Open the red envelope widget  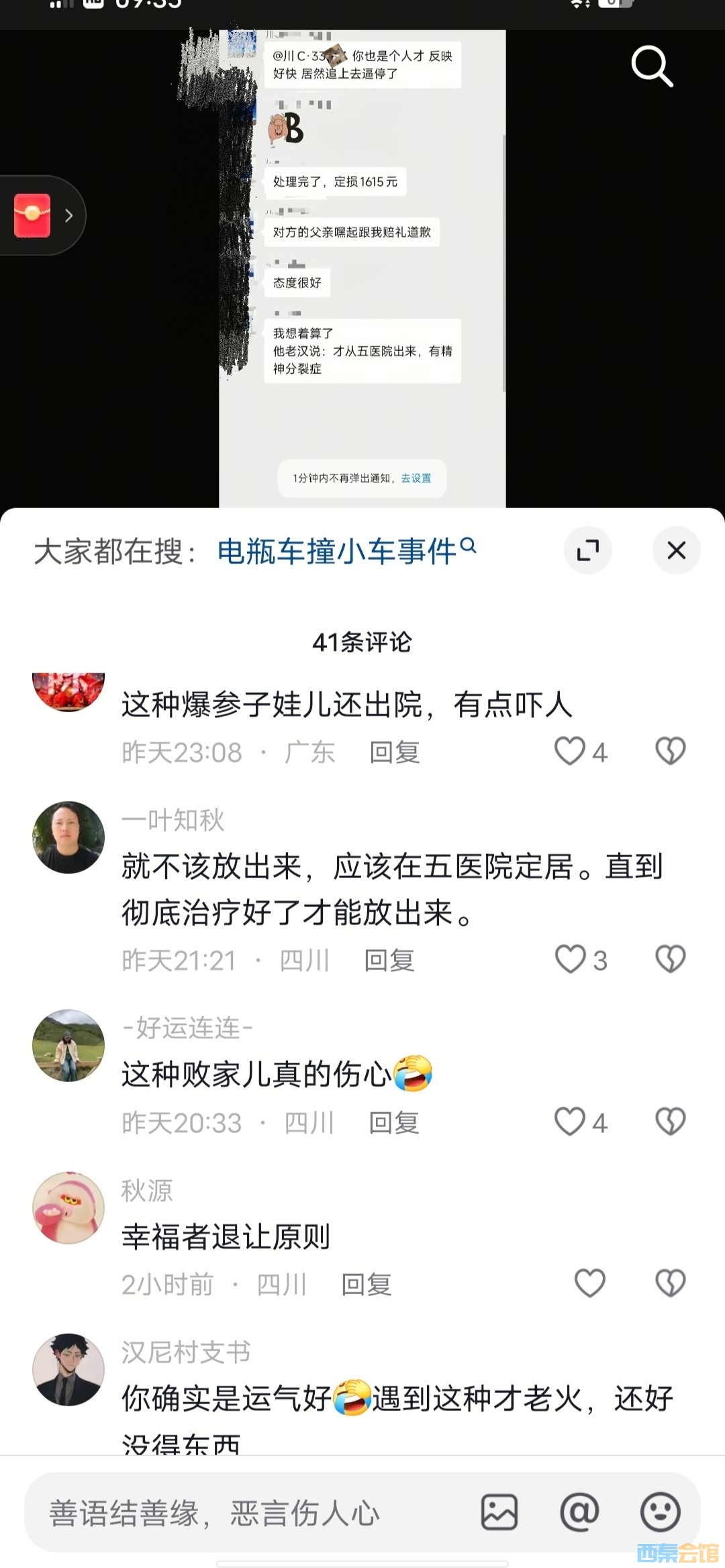(33, 215)
